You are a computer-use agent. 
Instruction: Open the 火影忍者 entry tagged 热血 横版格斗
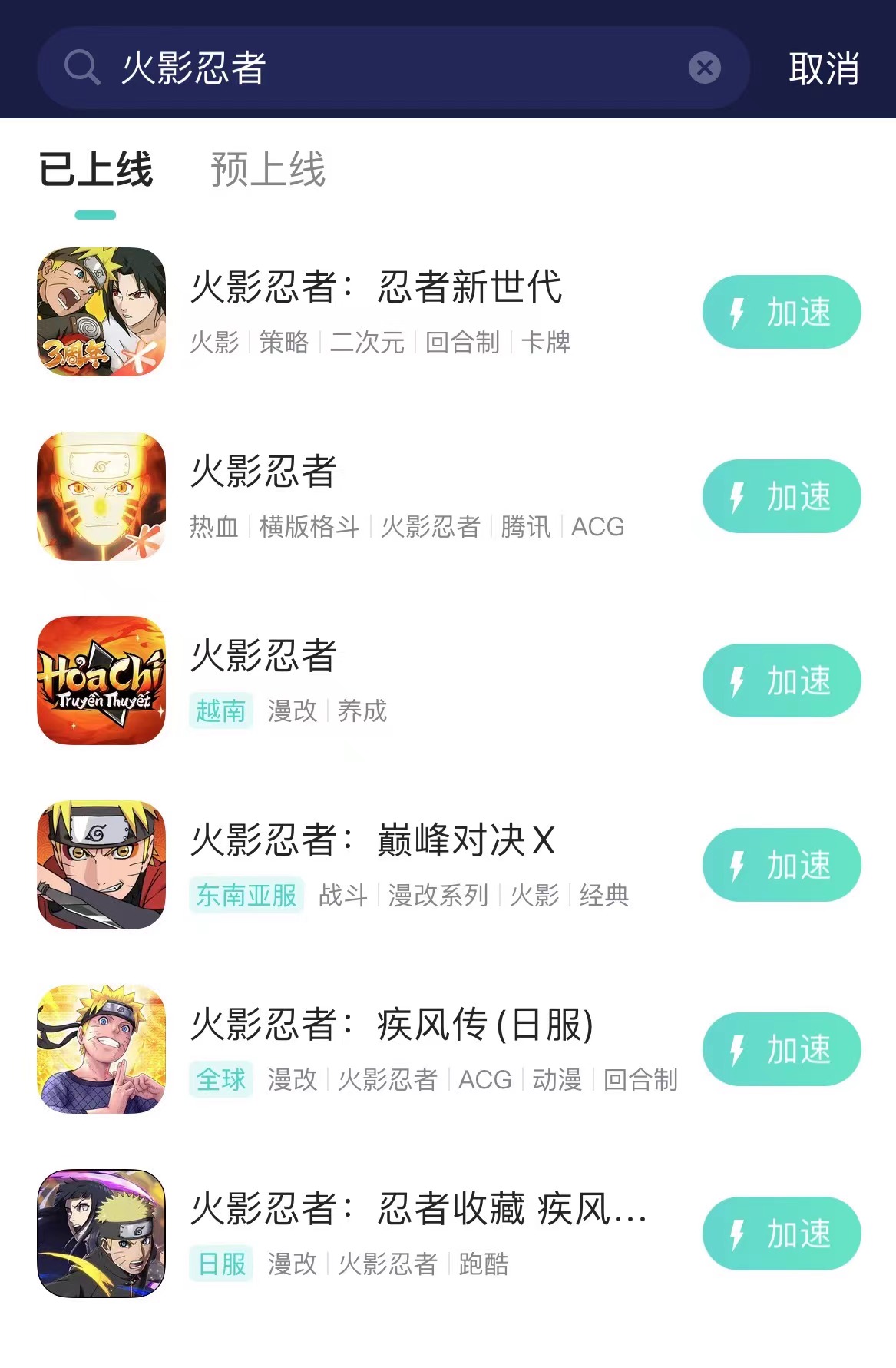[263, 472]
